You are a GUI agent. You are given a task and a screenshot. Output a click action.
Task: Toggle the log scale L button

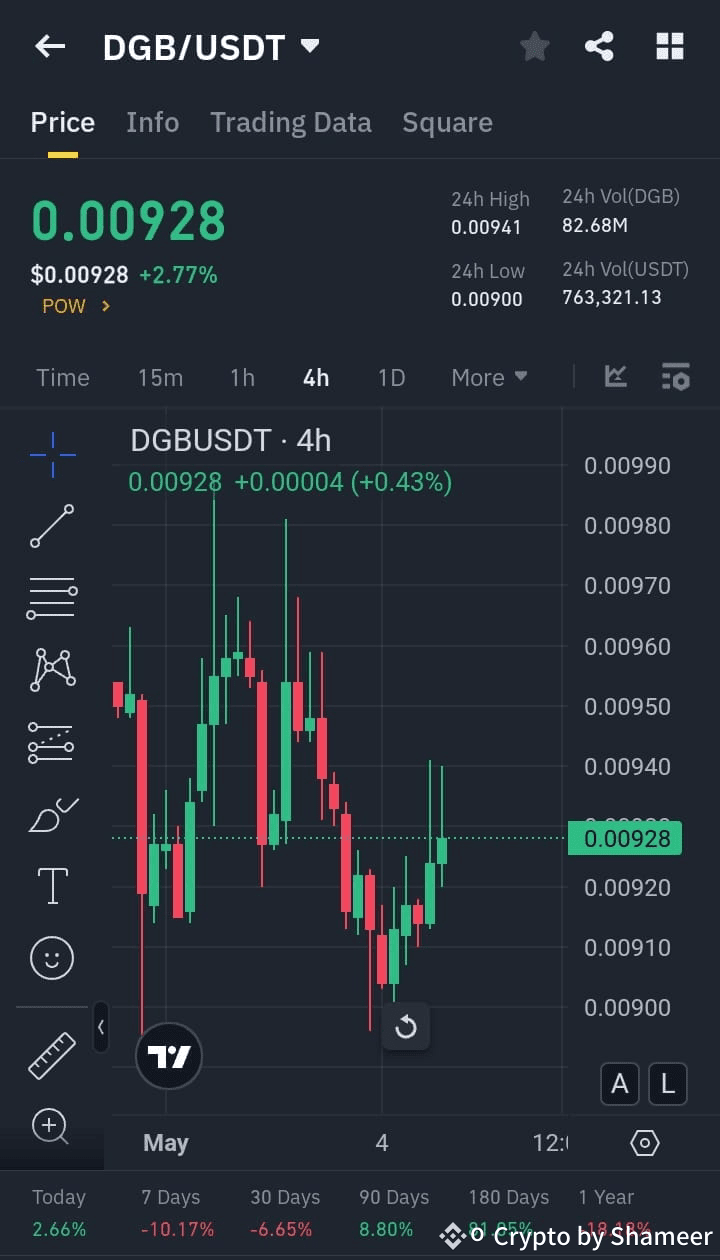667,1083
